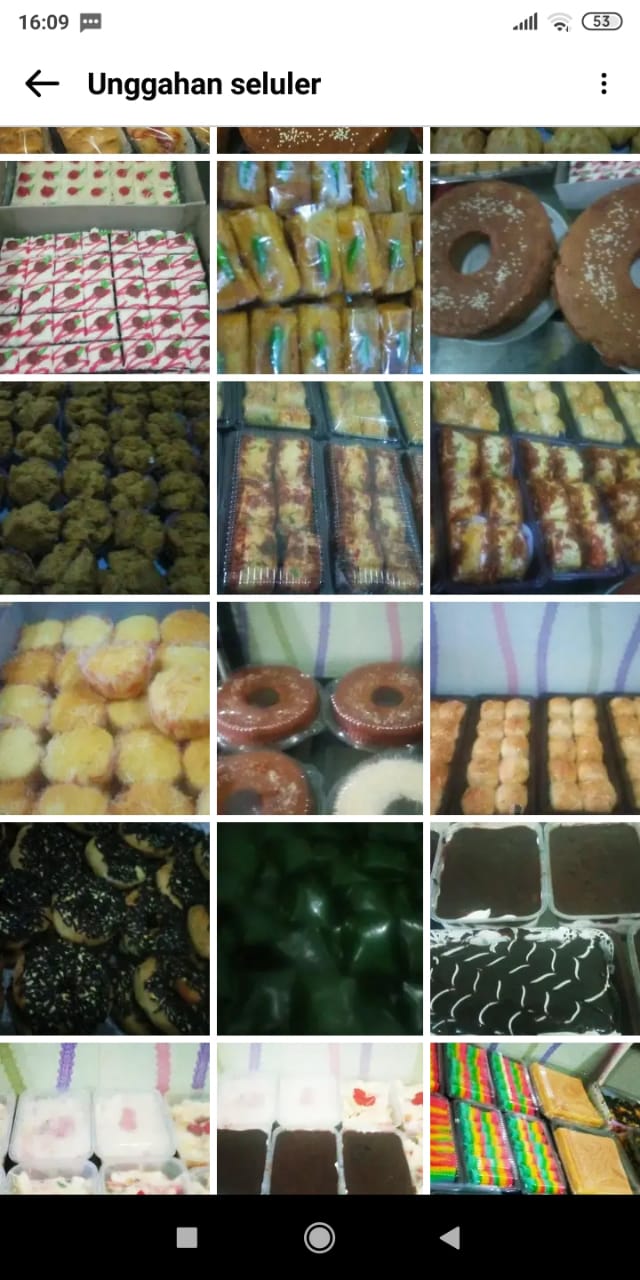
Task: Open the bread rolls in black trays photo
Action: pos(535,708)
